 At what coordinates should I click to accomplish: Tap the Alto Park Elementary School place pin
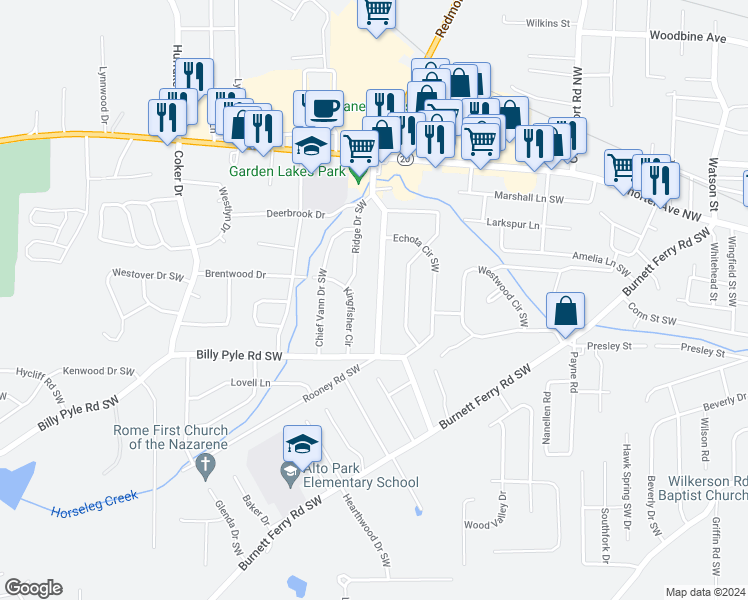(290, 476)
